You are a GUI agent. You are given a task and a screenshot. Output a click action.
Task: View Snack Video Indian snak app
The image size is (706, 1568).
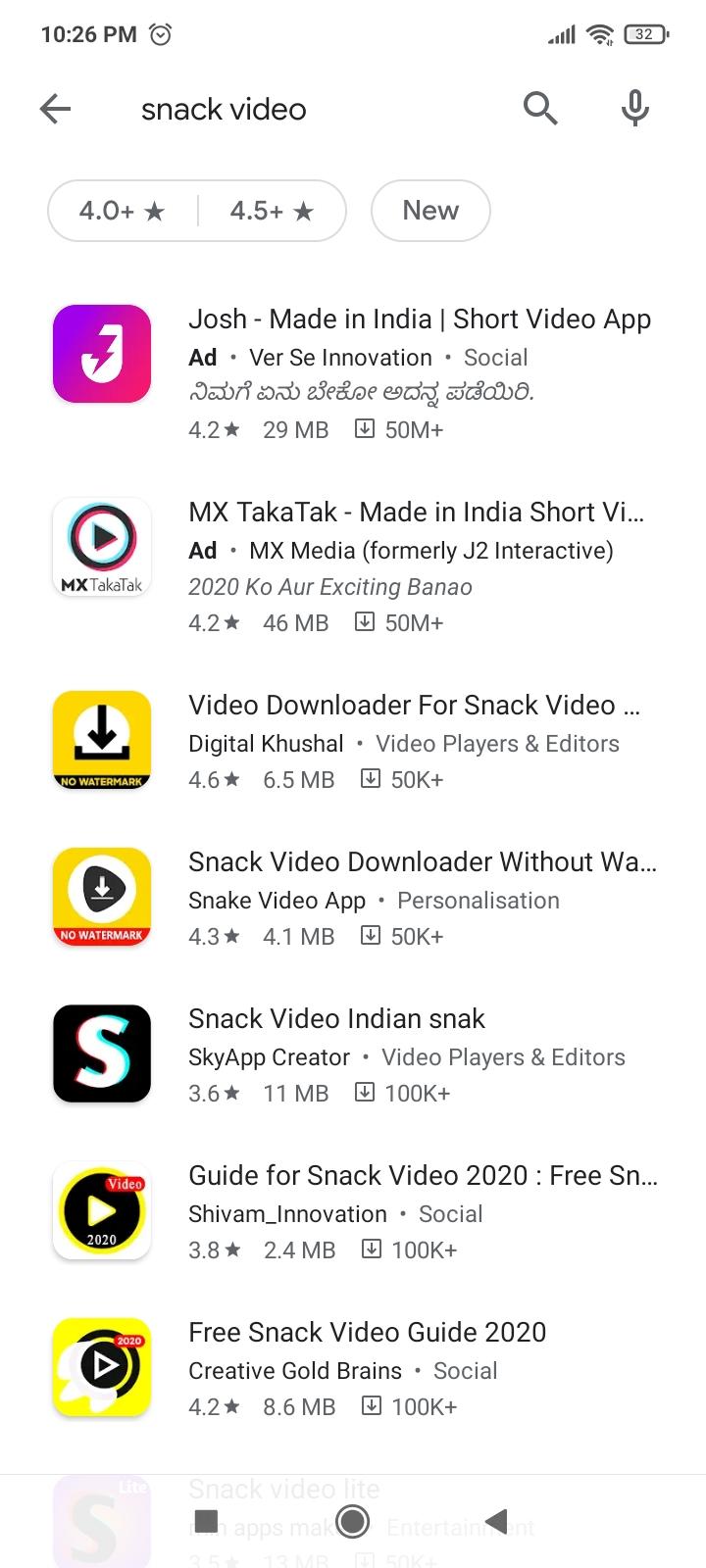[336, 1019]
